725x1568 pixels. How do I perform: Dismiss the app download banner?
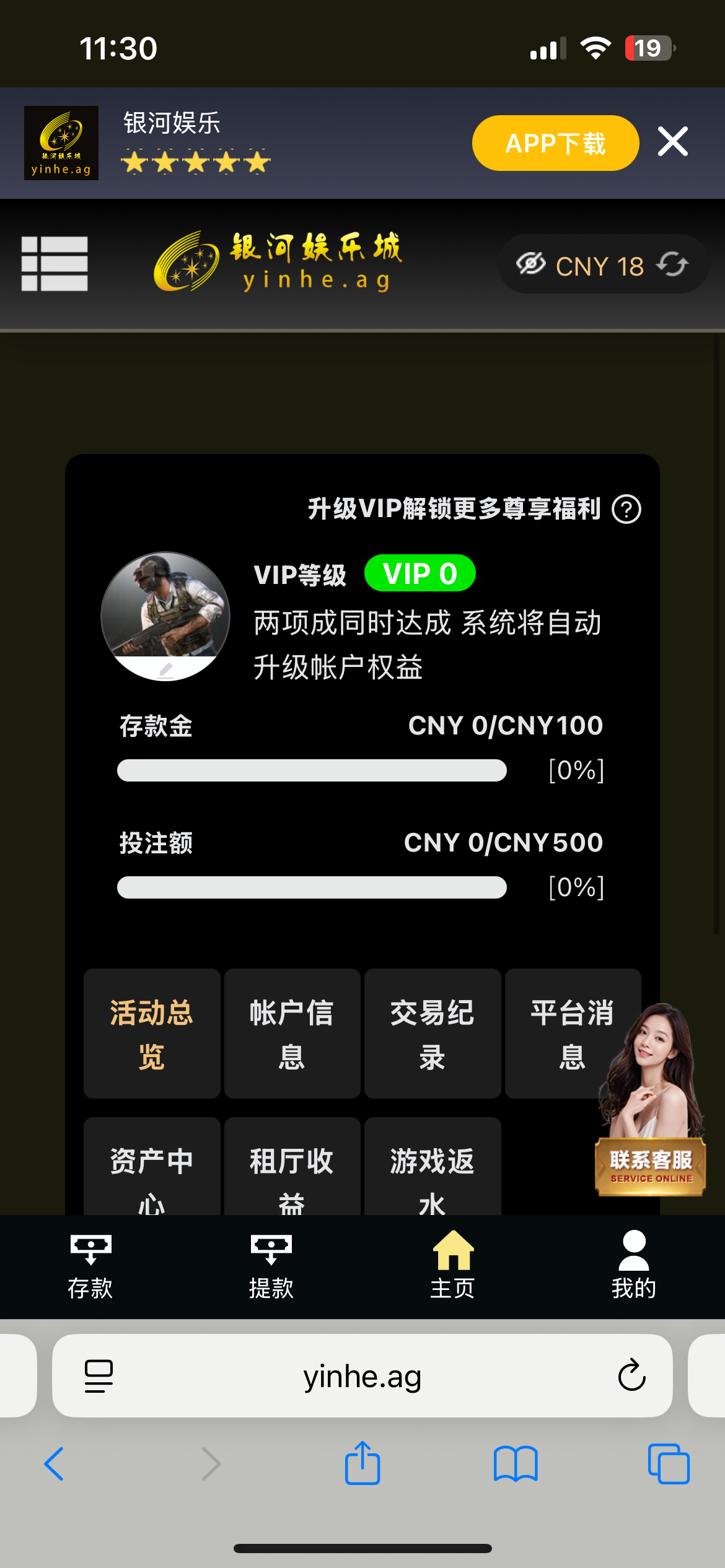(x=673, y=142)
